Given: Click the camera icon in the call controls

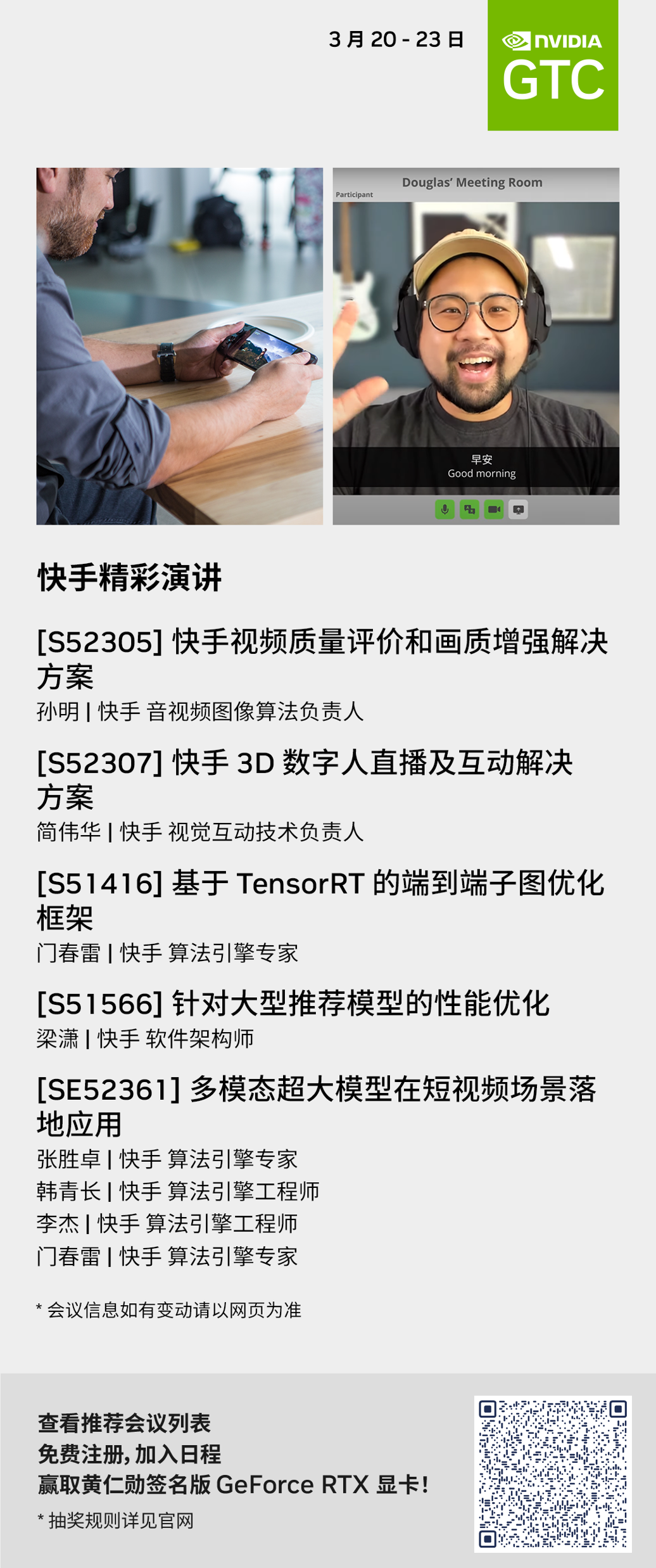Looking at the screenshot, I should pos(493,509).
